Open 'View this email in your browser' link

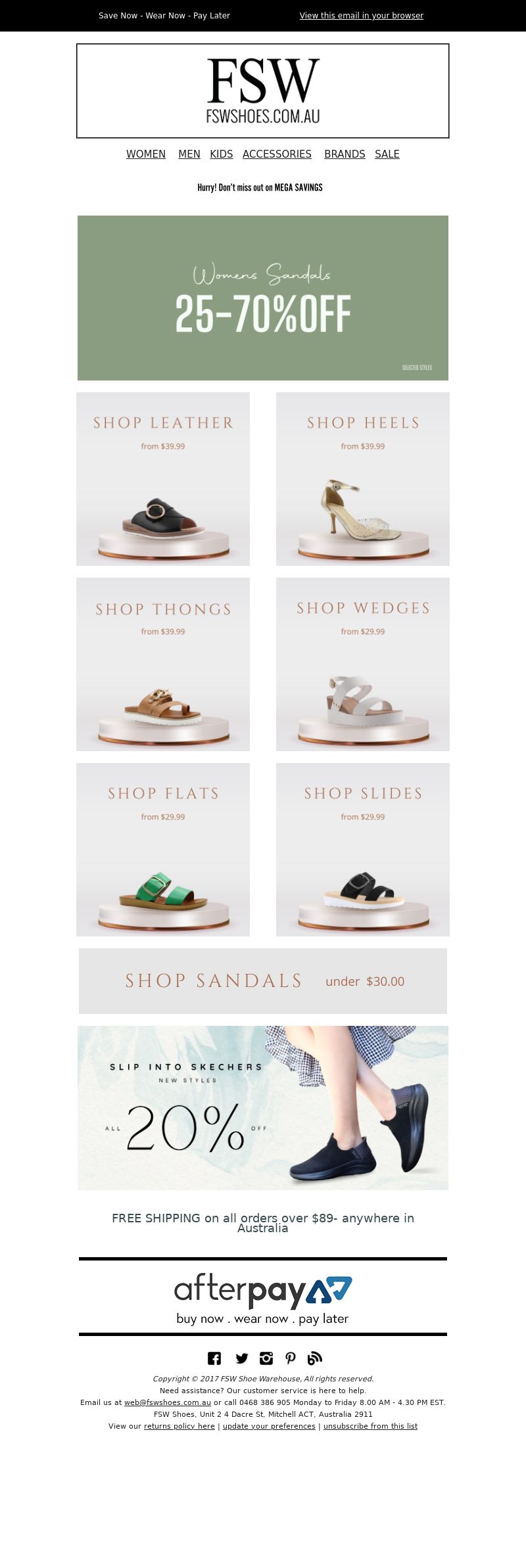coord(361,16)
